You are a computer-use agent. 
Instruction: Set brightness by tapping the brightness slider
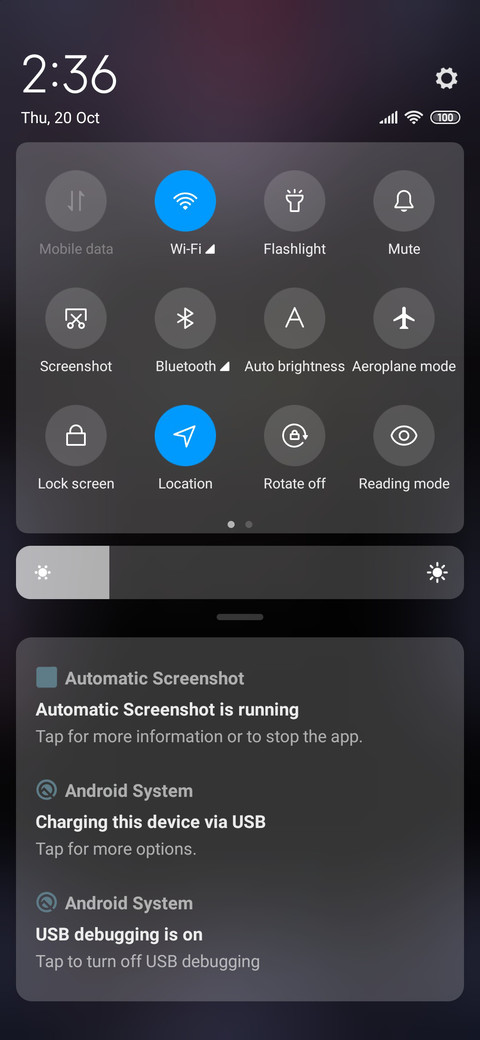(x=240, y=572)
